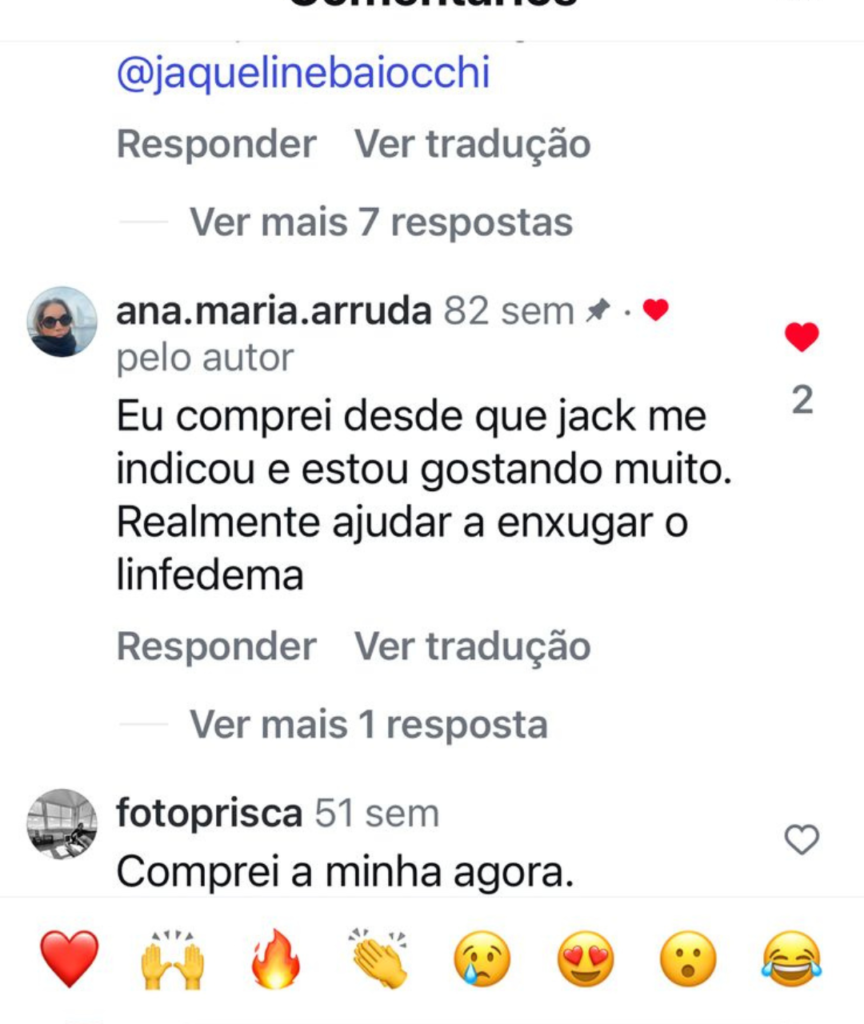This screenshot has width=864, height=1024.
Task: Insert the laughing tears emoji
Action: 791,959
